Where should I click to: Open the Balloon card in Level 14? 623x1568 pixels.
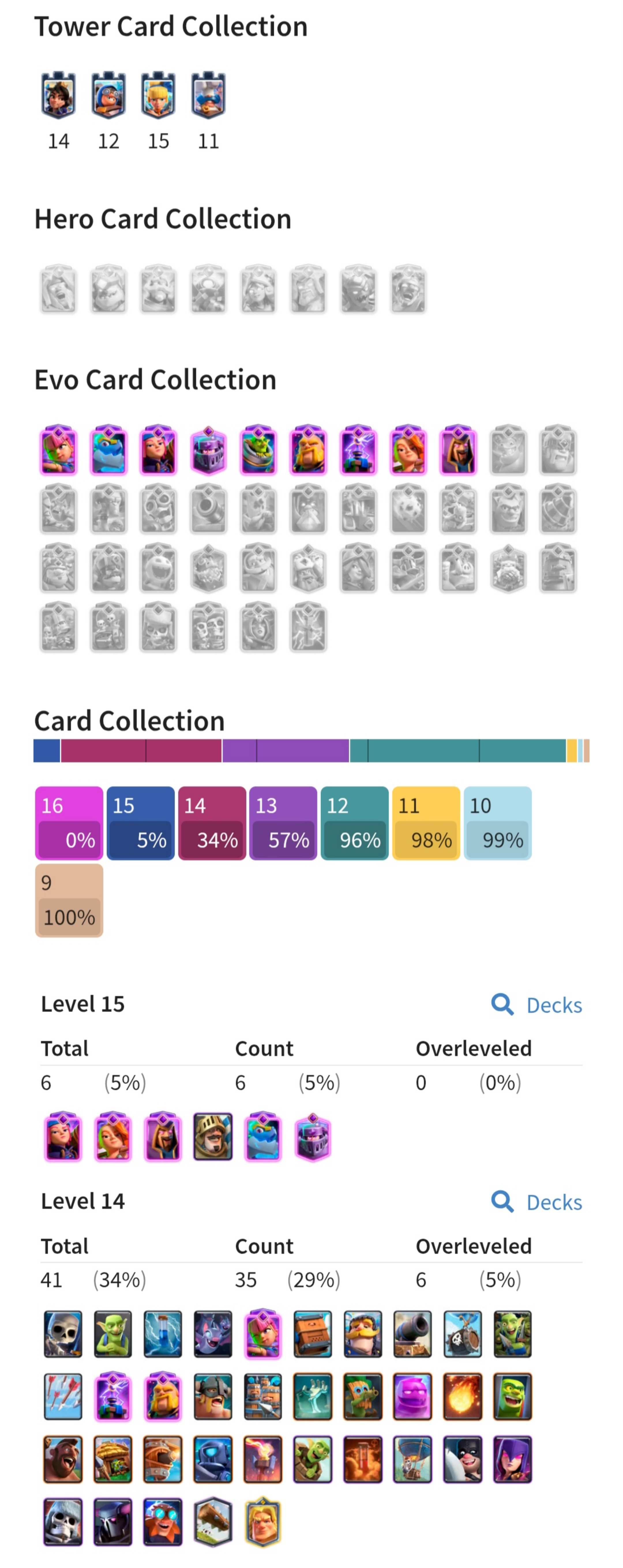pos(412,1459)
